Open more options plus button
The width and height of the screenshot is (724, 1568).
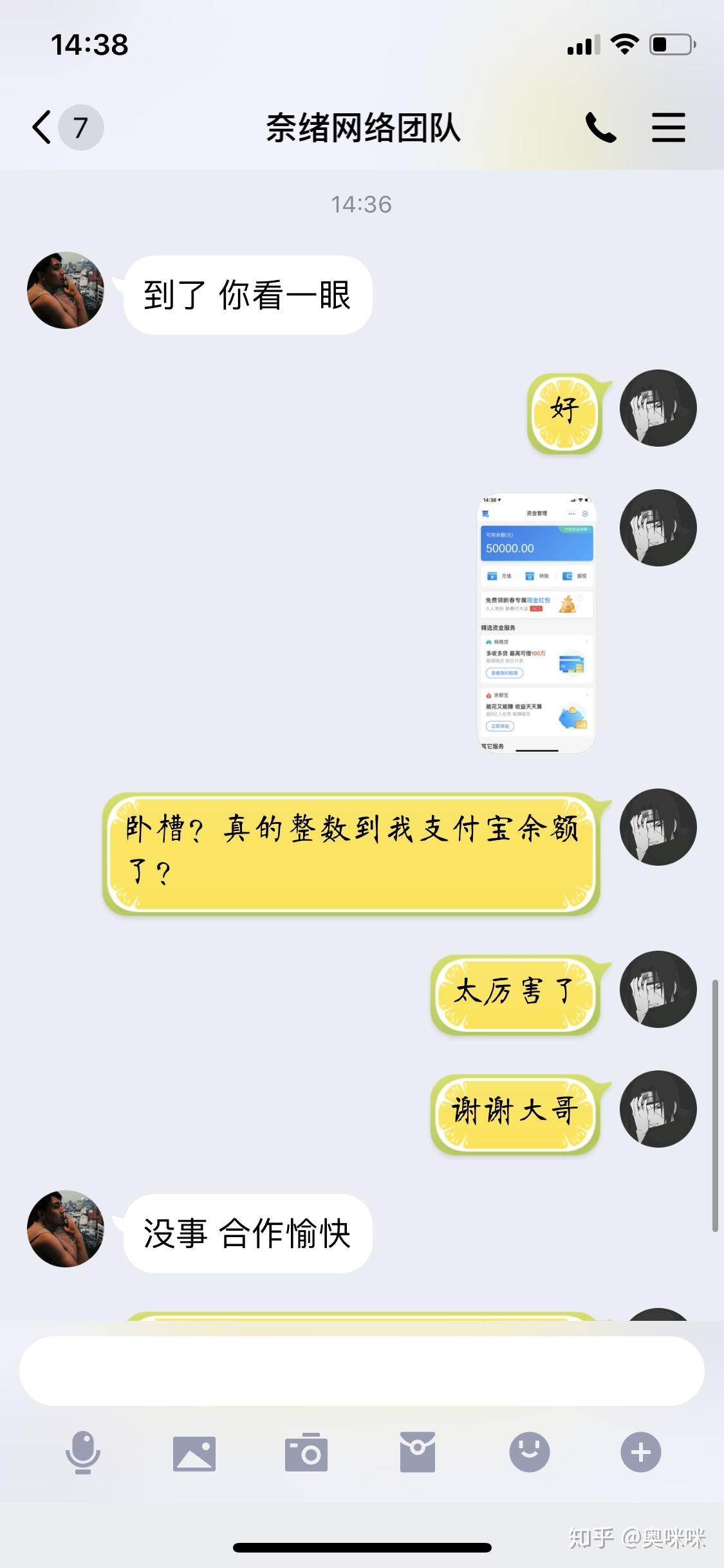640,1452
